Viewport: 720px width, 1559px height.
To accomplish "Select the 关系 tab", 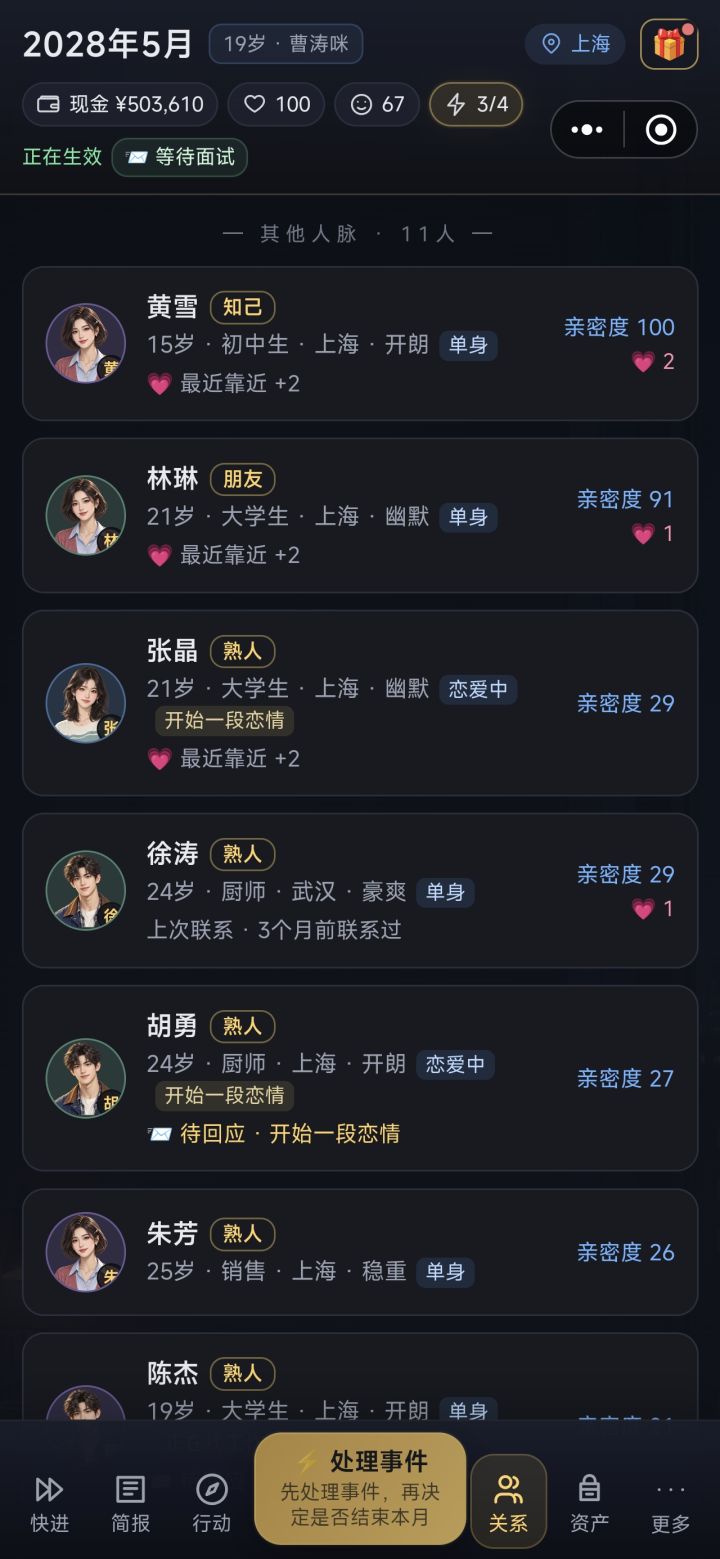I will tap(508, 1501).
